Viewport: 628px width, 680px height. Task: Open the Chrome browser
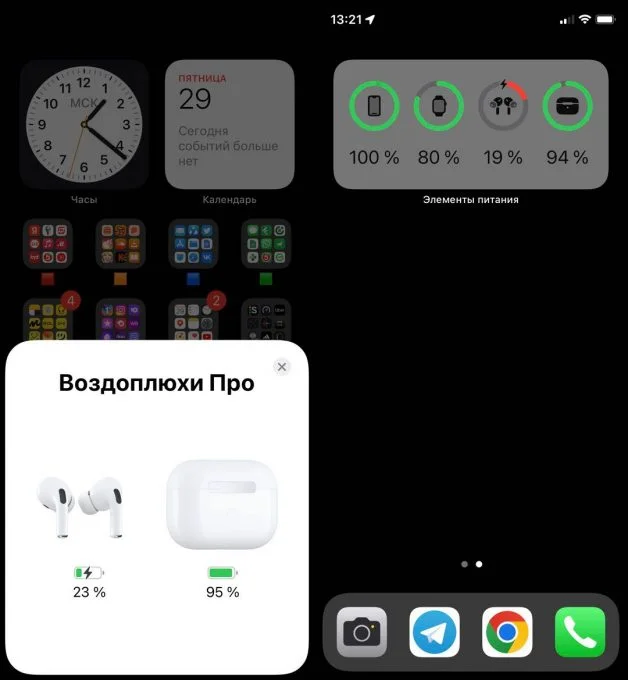click(507, 632)
